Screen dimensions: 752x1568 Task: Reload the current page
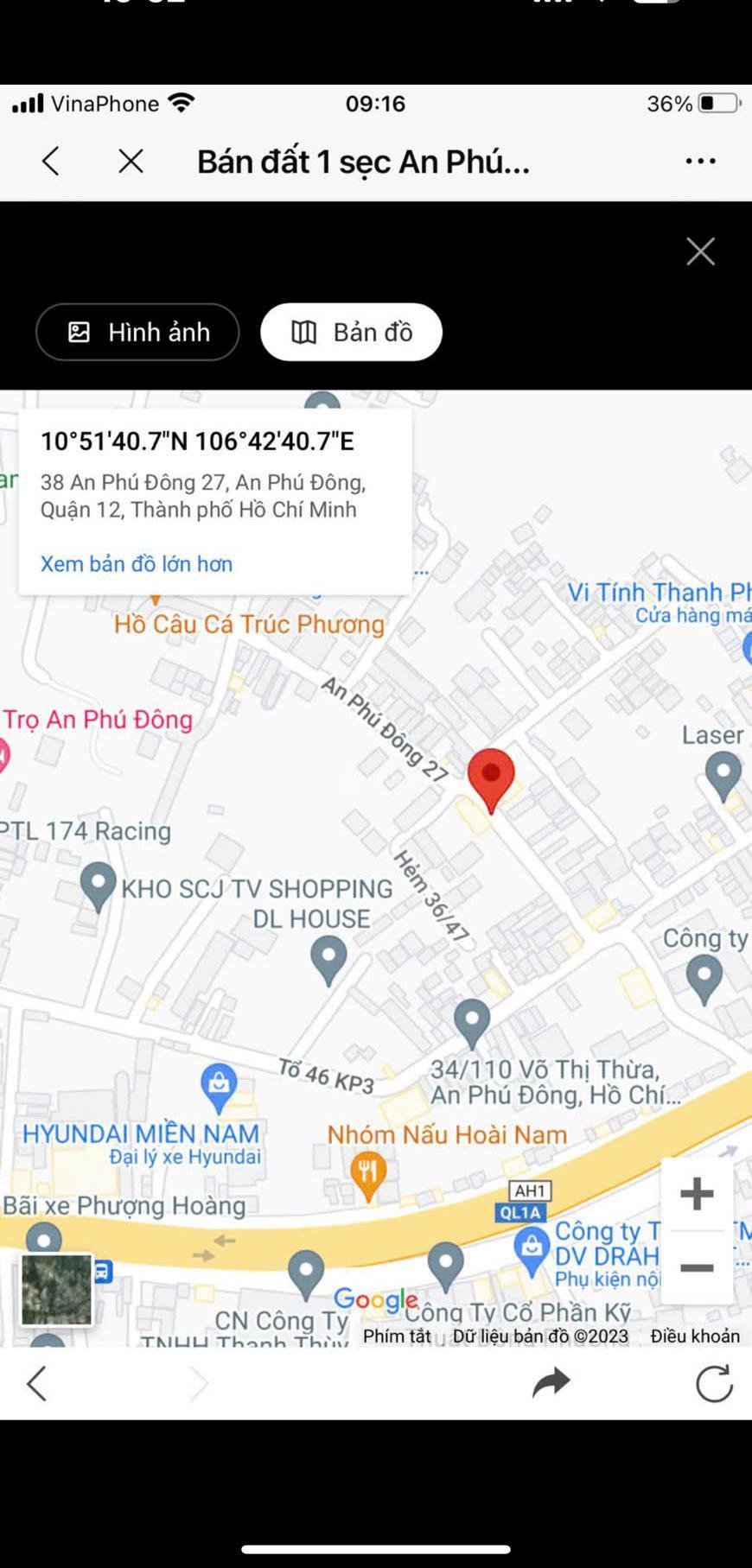[x=714, y=1383]
